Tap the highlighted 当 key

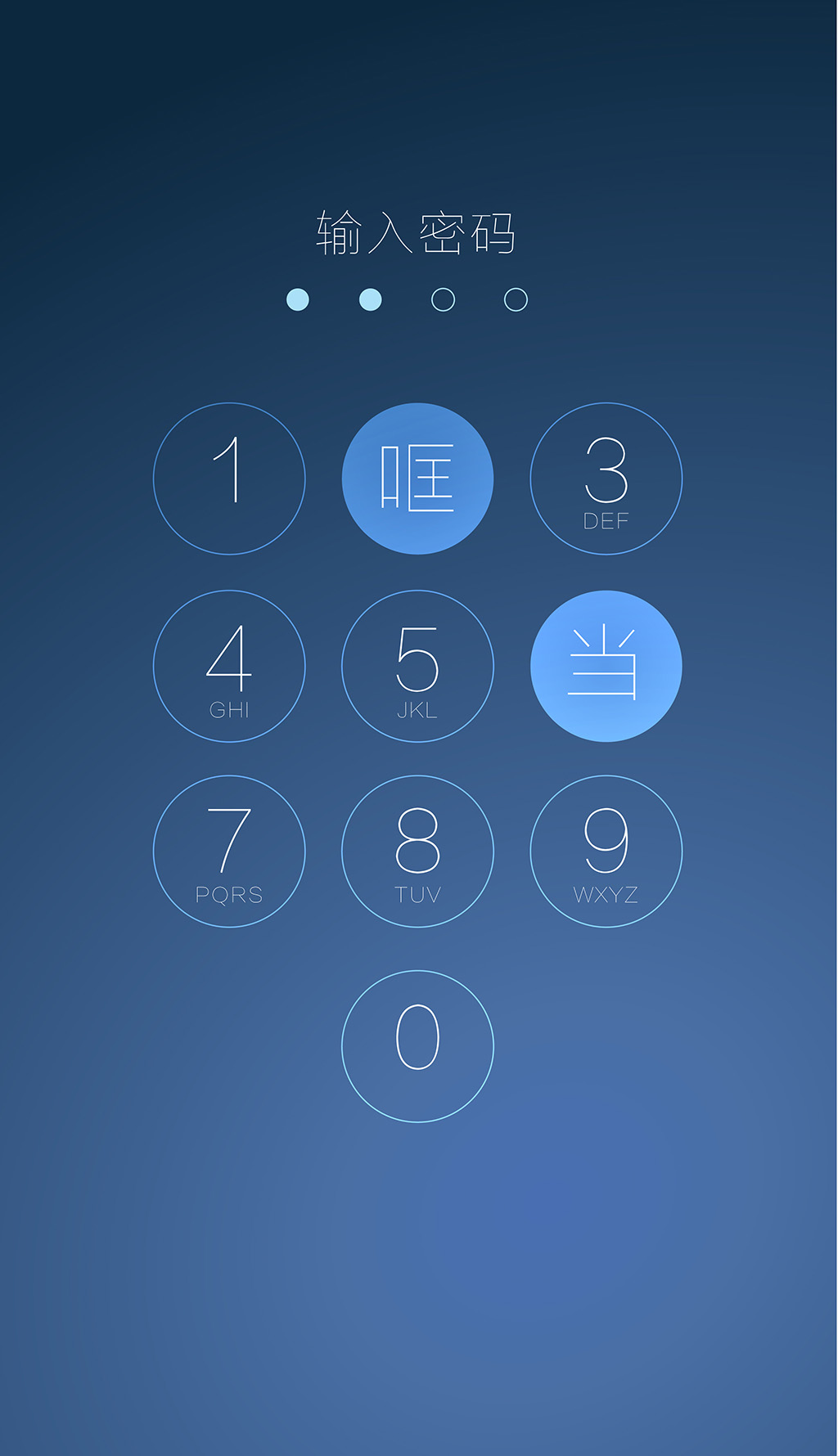[x=606, y=666]
